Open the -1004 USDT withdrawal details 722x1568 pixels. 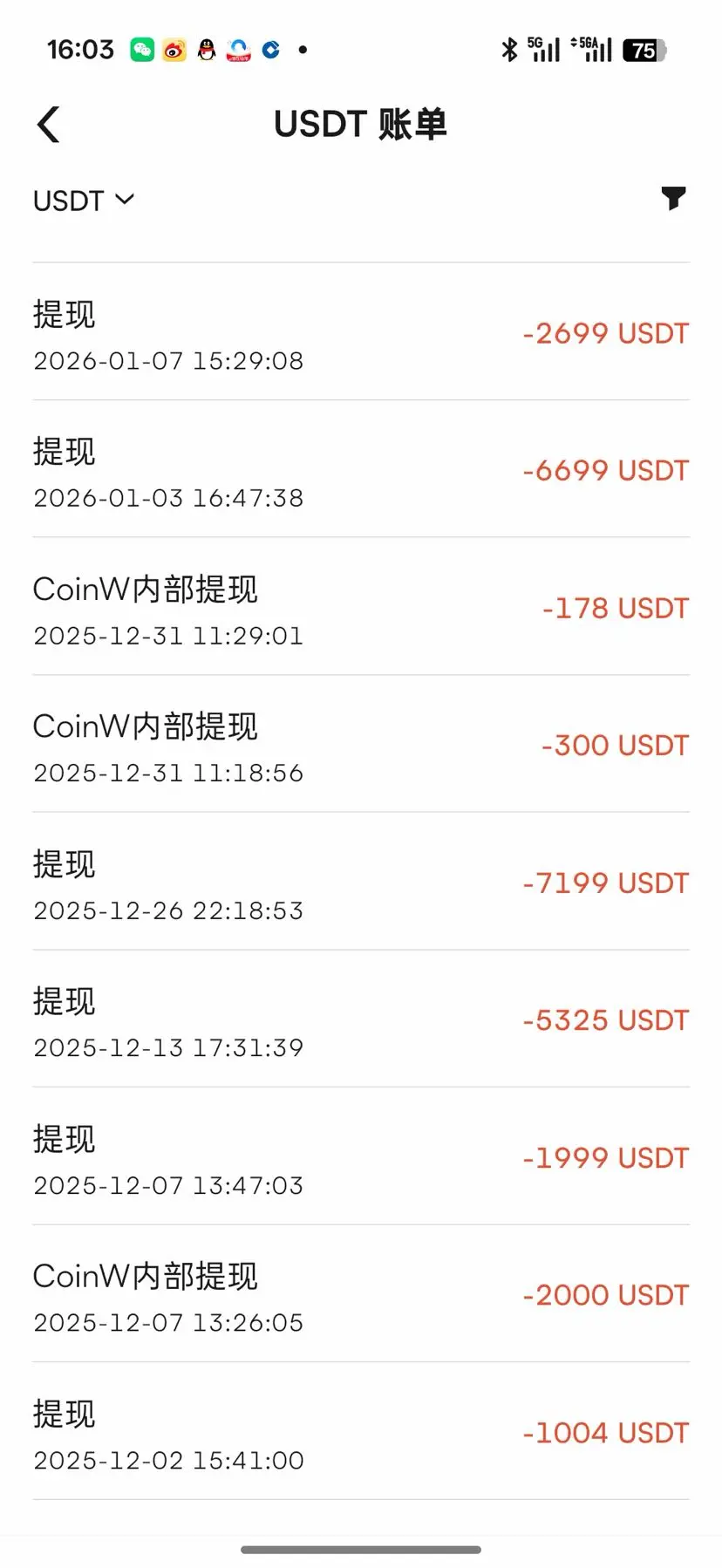tap(361, 1433)
